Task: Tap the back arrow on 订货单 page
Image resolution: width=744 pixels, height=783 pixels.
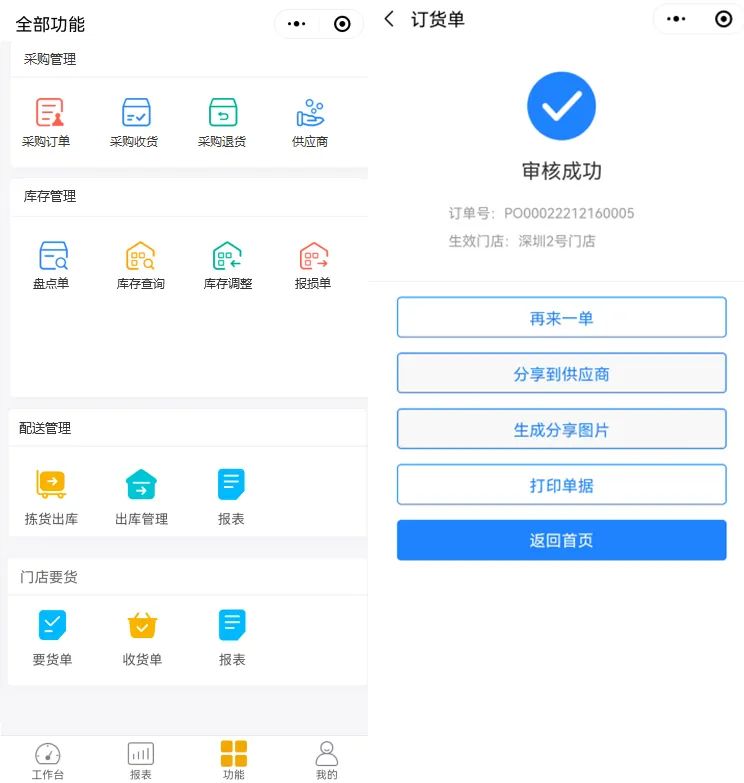Action: 390,18
